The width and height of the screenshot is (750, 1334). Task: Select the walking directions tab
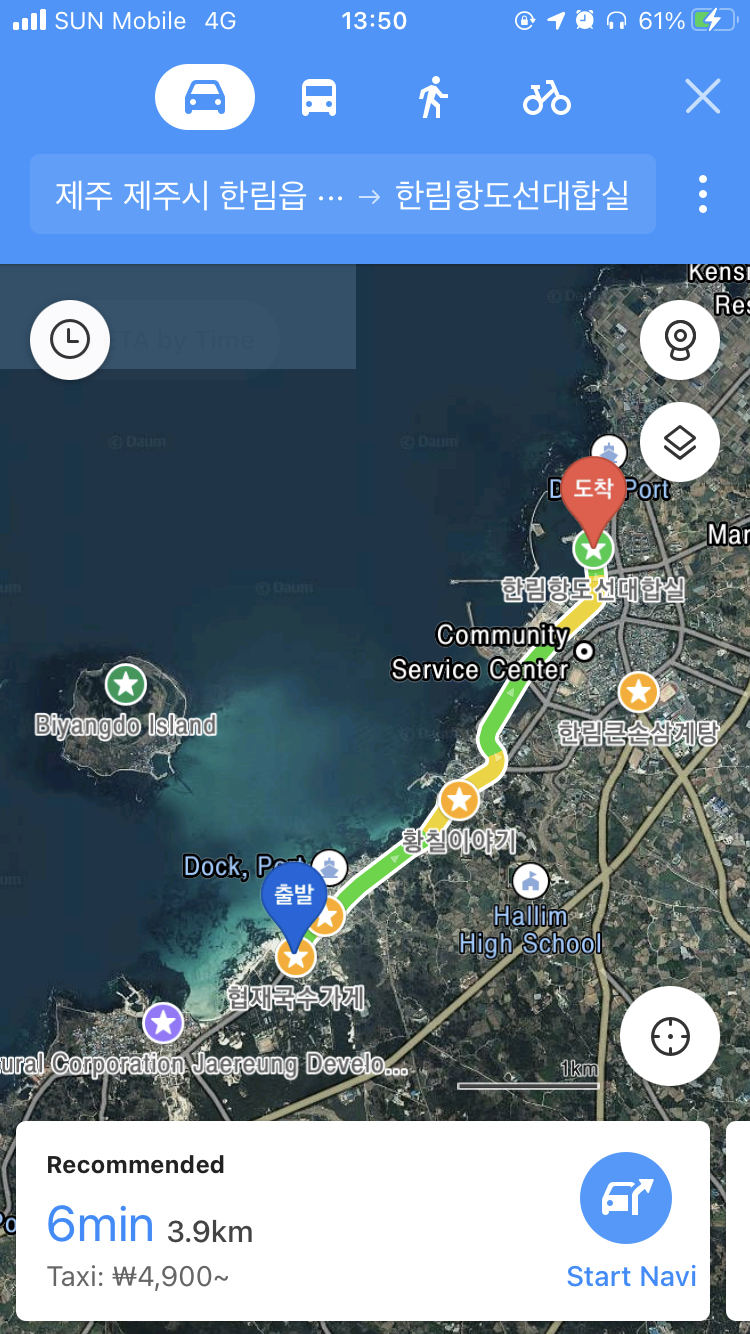[x=432, y=98]
